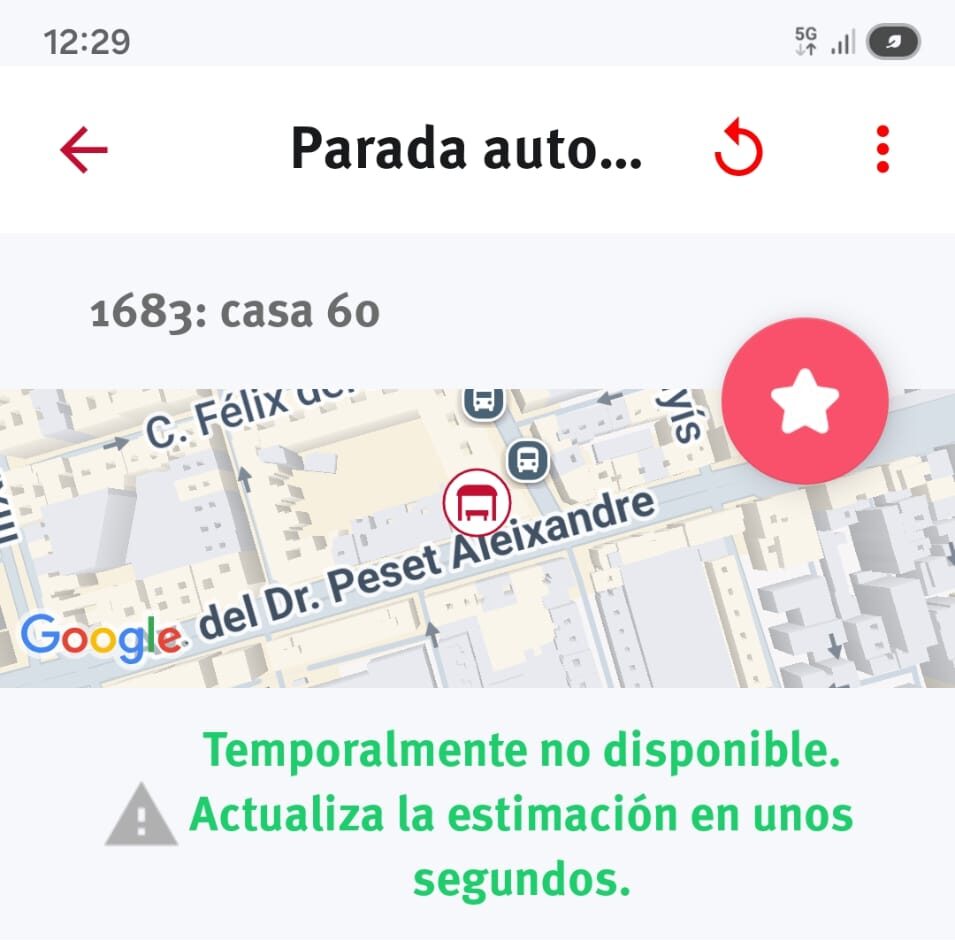The image size is (955, 940).
Task: Refresh the bus arrival estimates
Action: coord(739,150)
